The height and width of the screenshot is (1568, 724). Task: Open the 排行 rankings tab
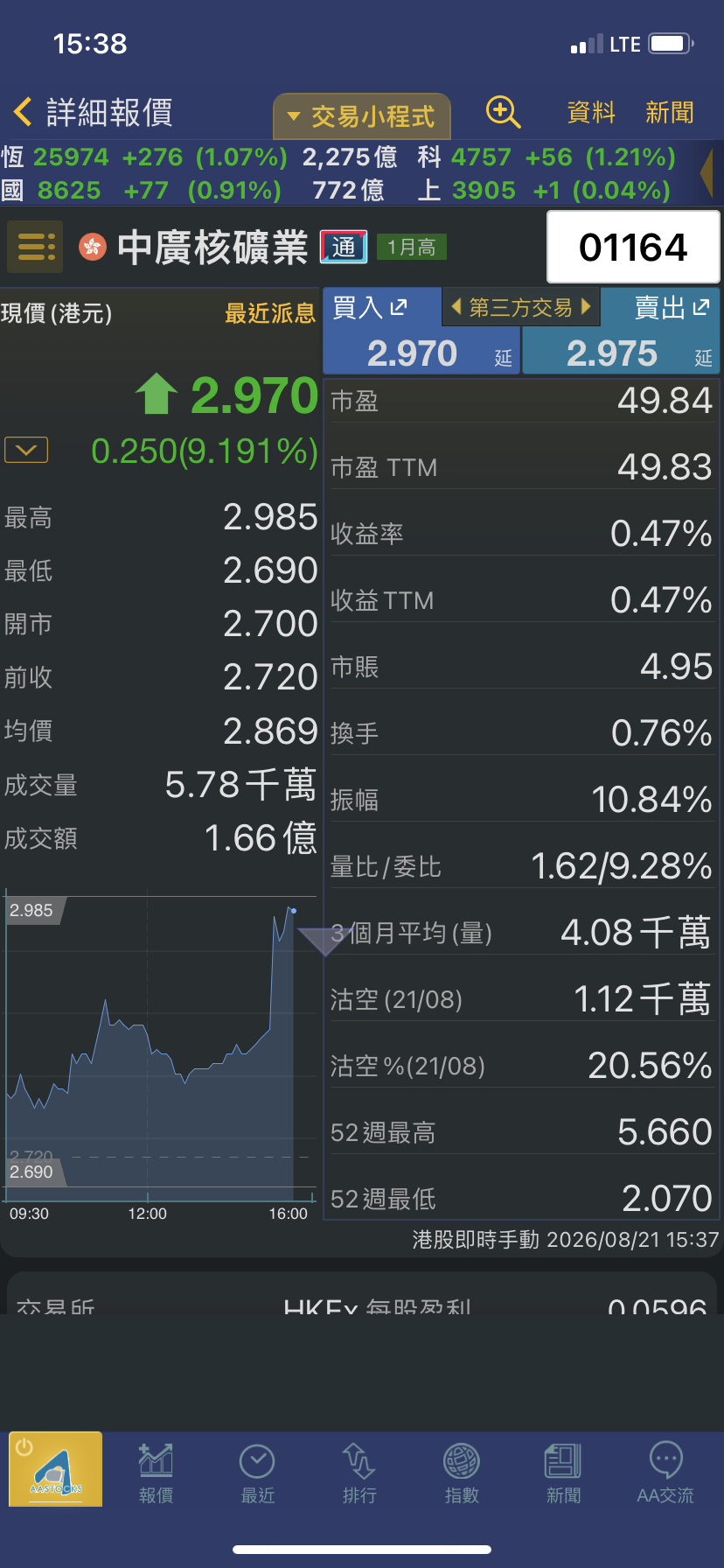click(x=359, y=1473)
